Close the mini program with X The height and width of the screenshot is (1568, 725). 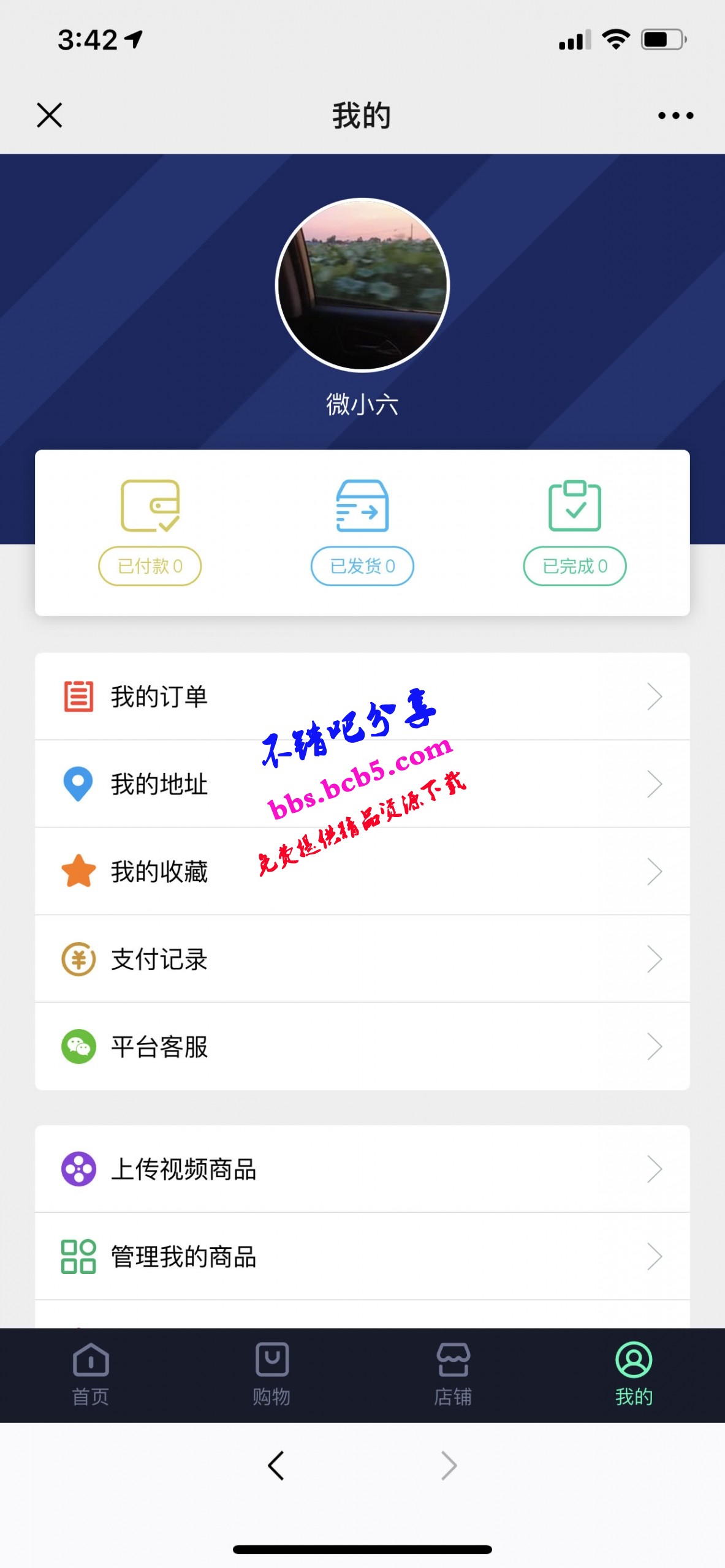[x=49, y=115]
